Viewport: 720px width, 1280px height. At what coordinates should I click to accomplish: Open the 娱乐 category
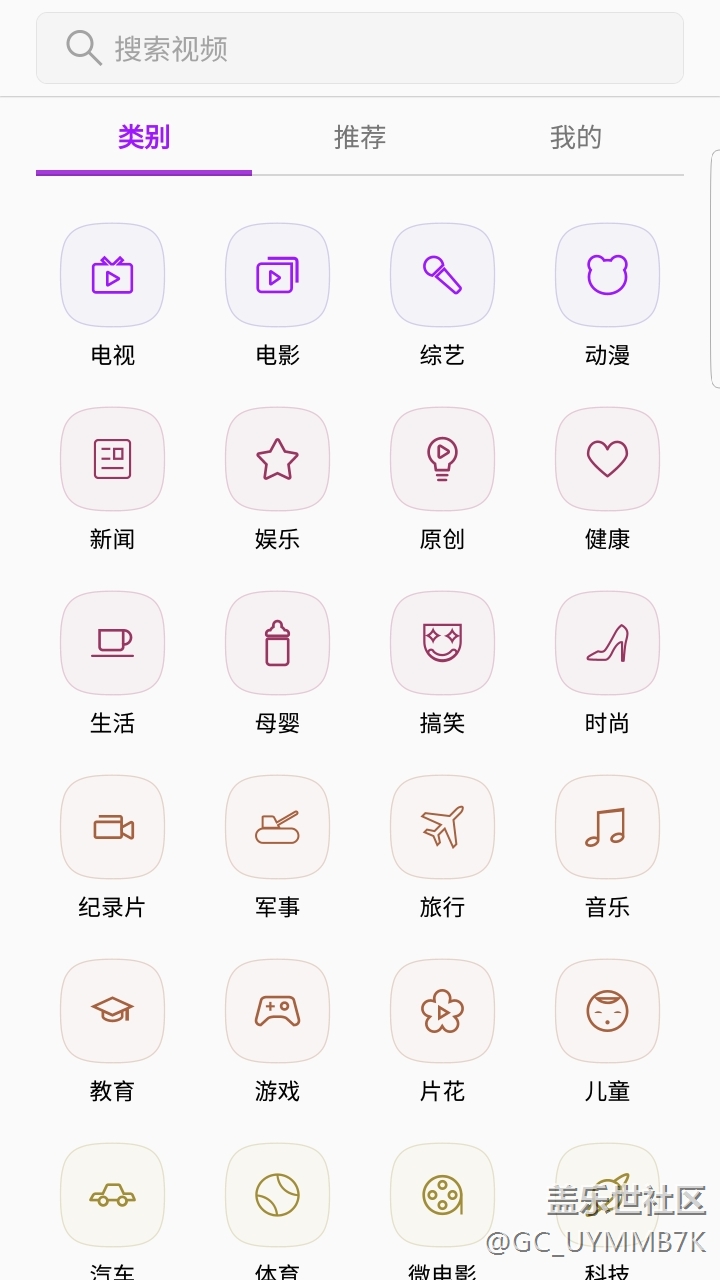point(277,459)
